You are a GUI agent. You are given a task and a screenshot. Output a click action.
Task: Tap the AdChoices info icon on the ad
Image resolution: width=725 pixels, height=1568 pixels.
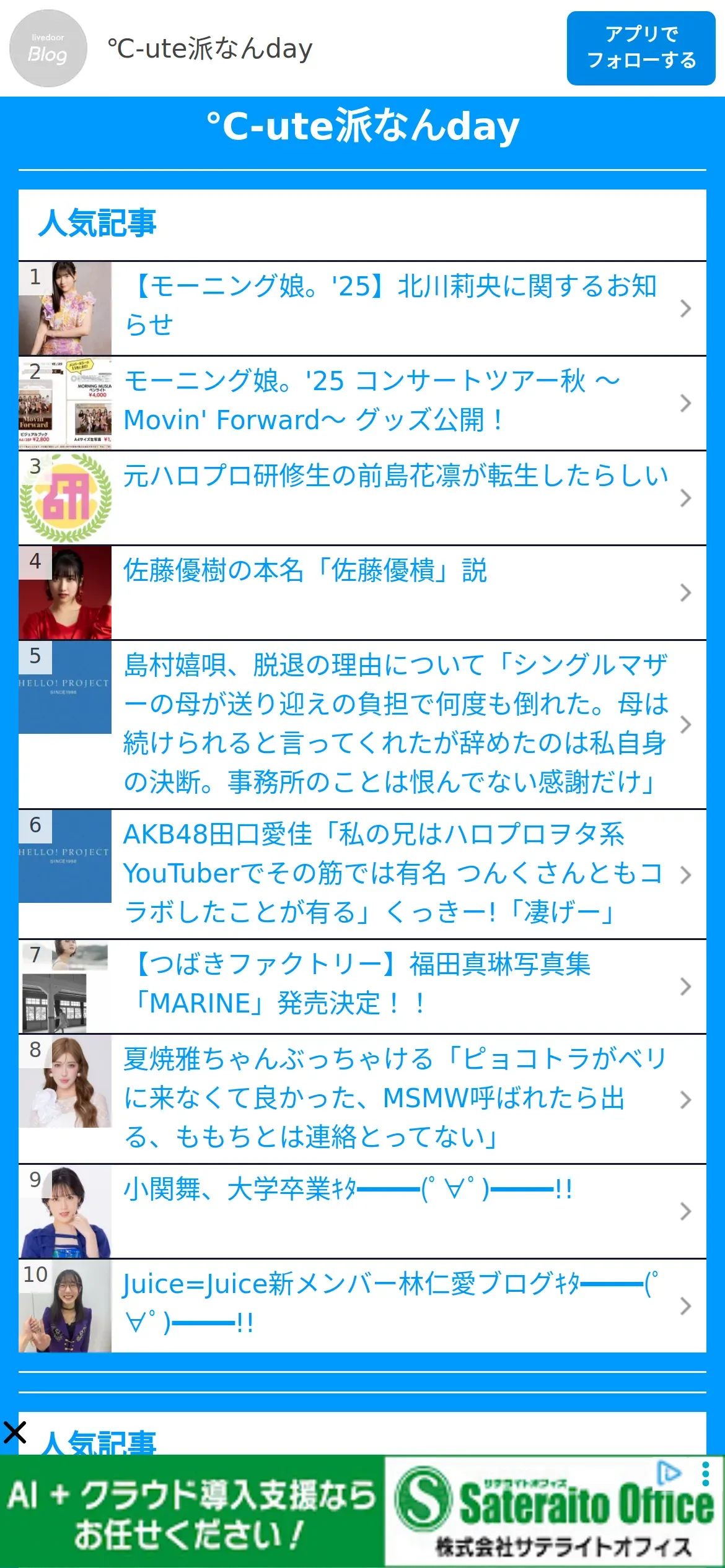point(669,1473)
